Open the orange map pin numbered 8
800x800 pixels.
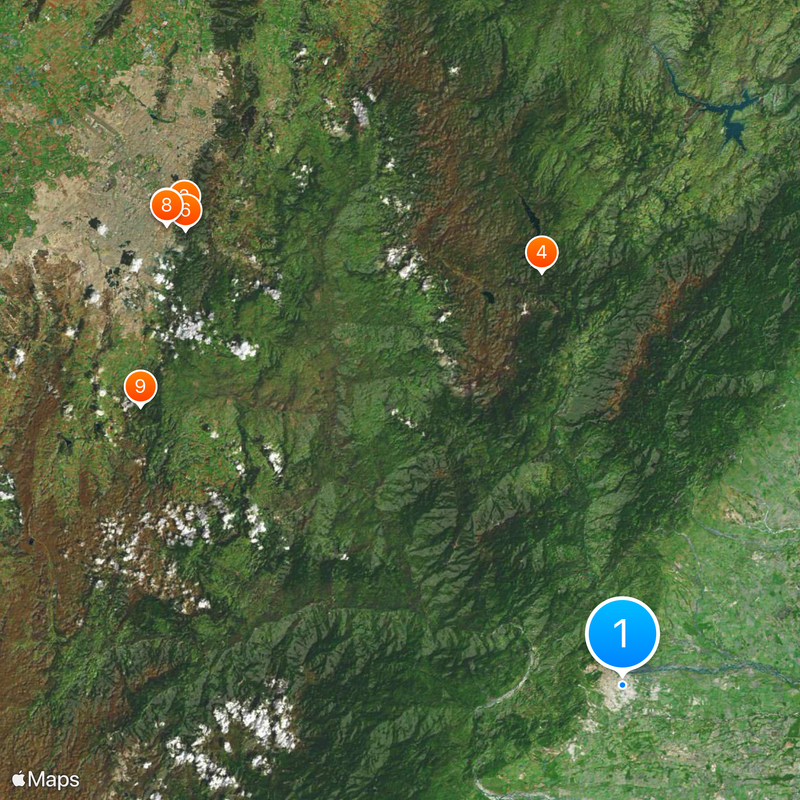(x=165, y=207)
